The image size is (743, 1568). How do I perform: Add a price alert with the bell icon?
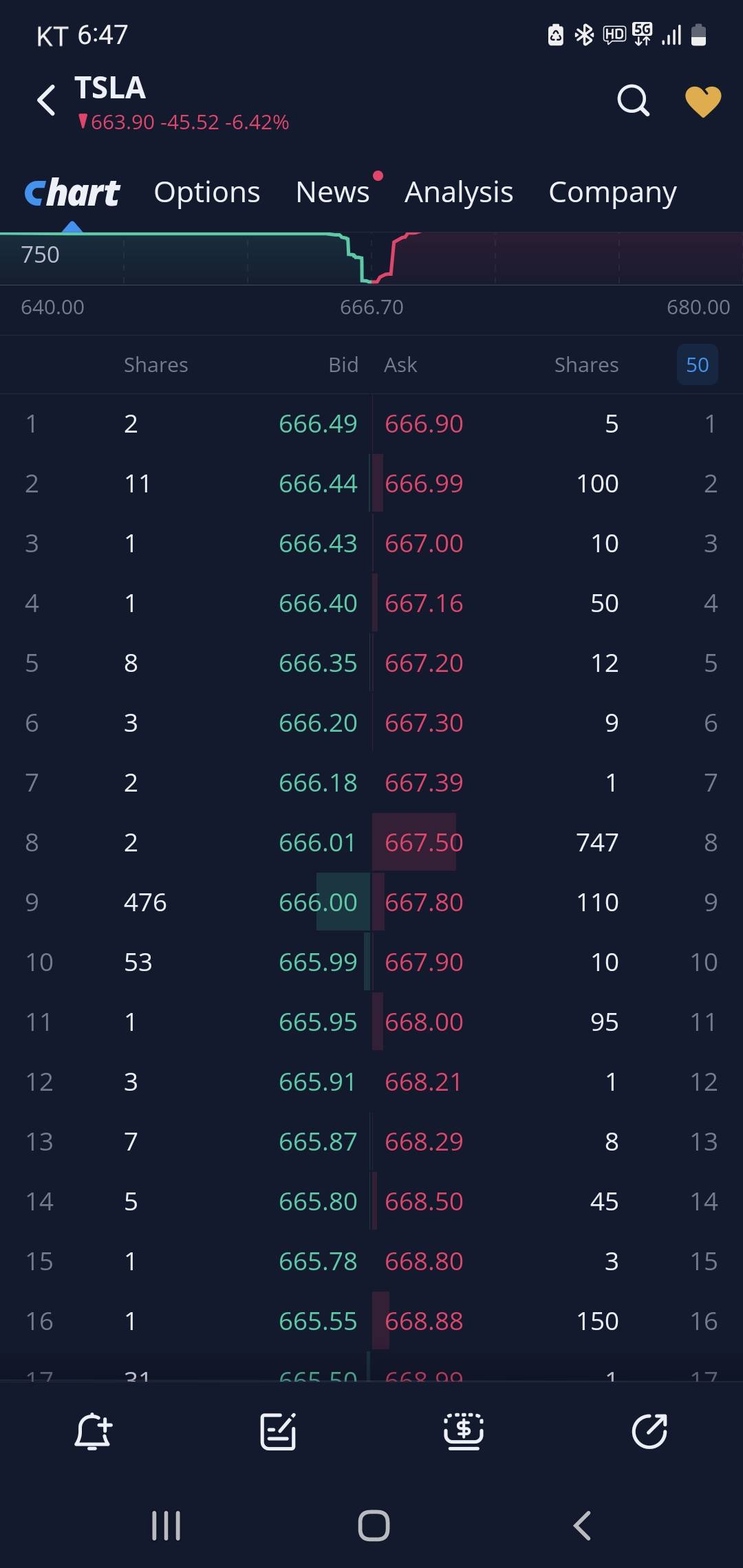click(93, 1432)
